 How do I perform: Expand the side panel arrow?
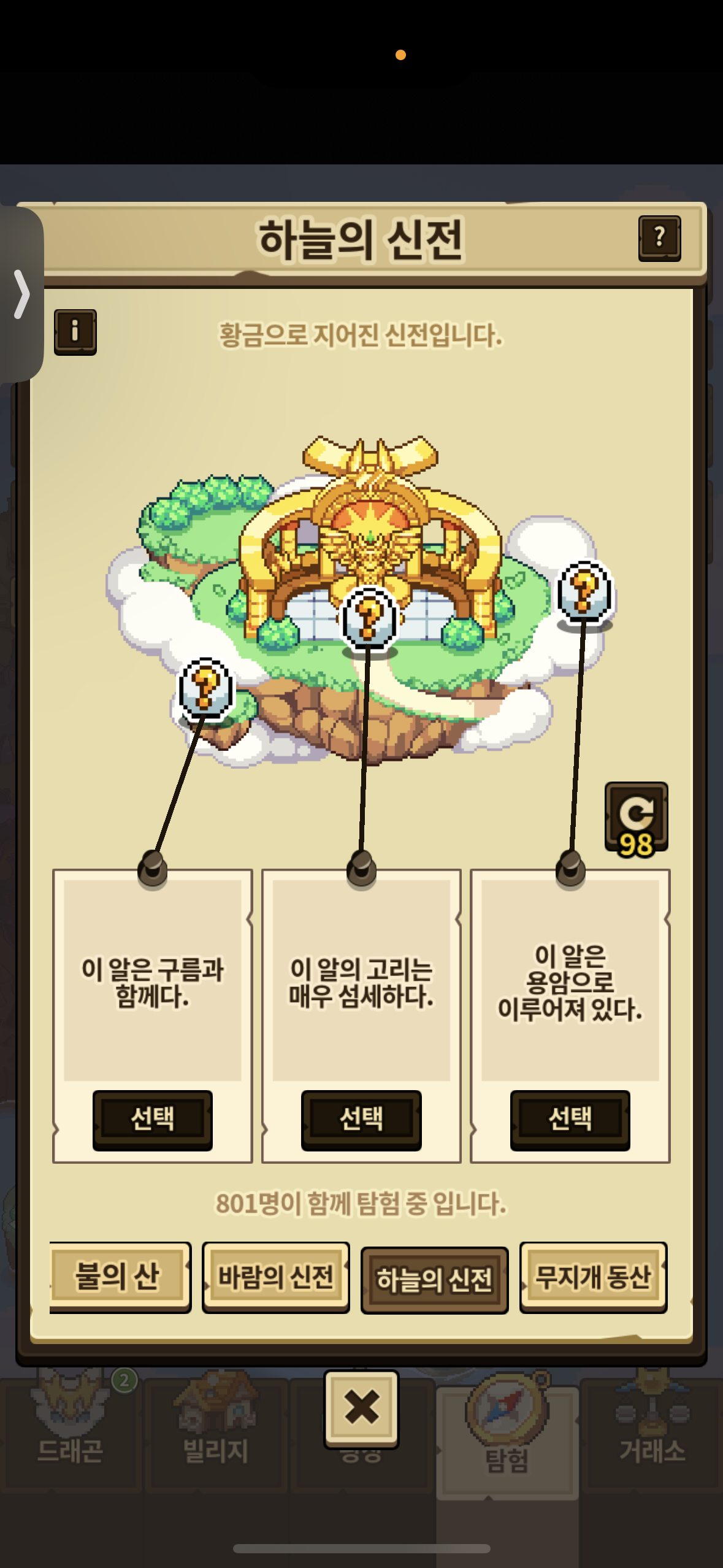[21, 294]
